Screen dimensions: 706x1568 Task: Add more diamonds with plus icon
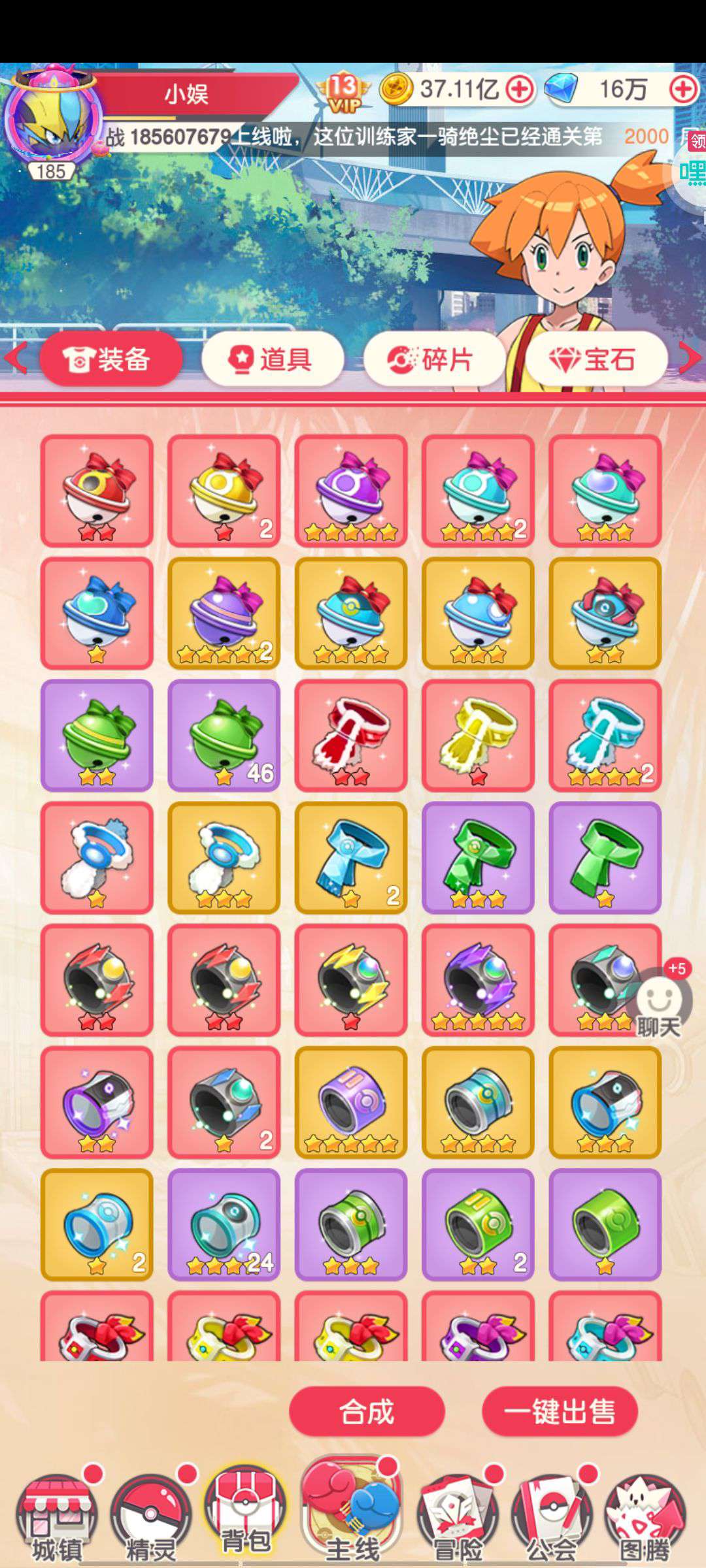pos(684,89)
